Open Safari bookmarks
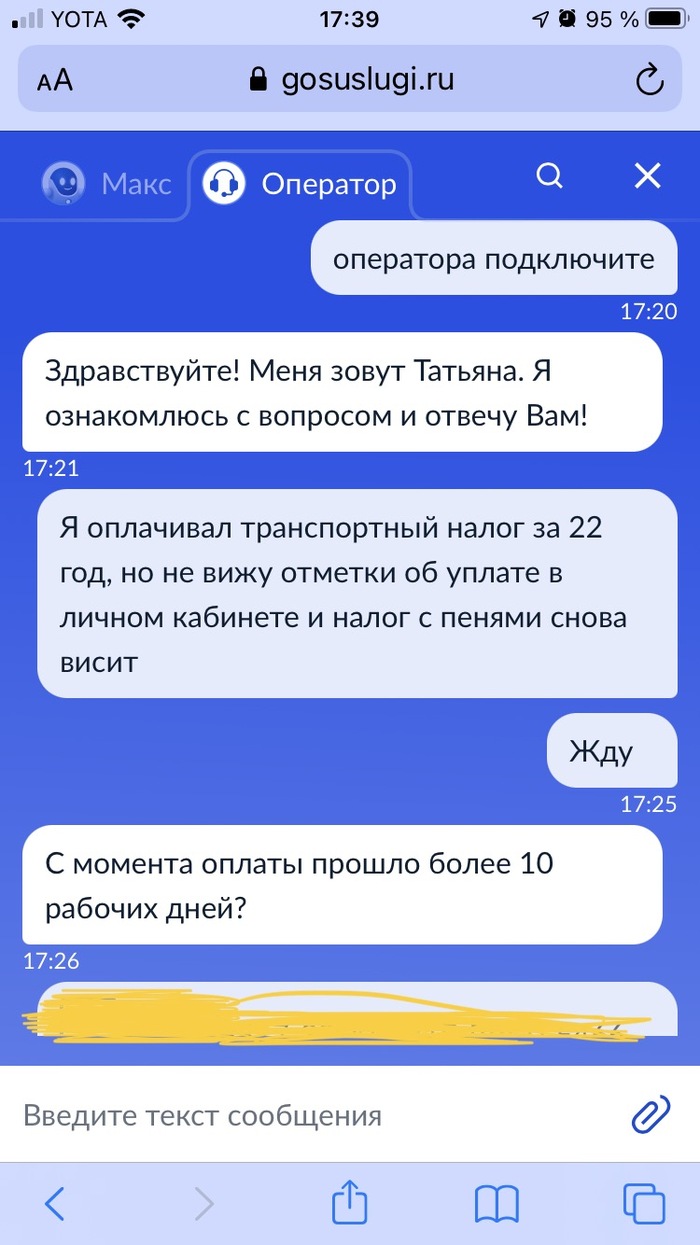The height and width of the screenshot is (1245, 700). pyautogui.click(x=497, y=1203)
